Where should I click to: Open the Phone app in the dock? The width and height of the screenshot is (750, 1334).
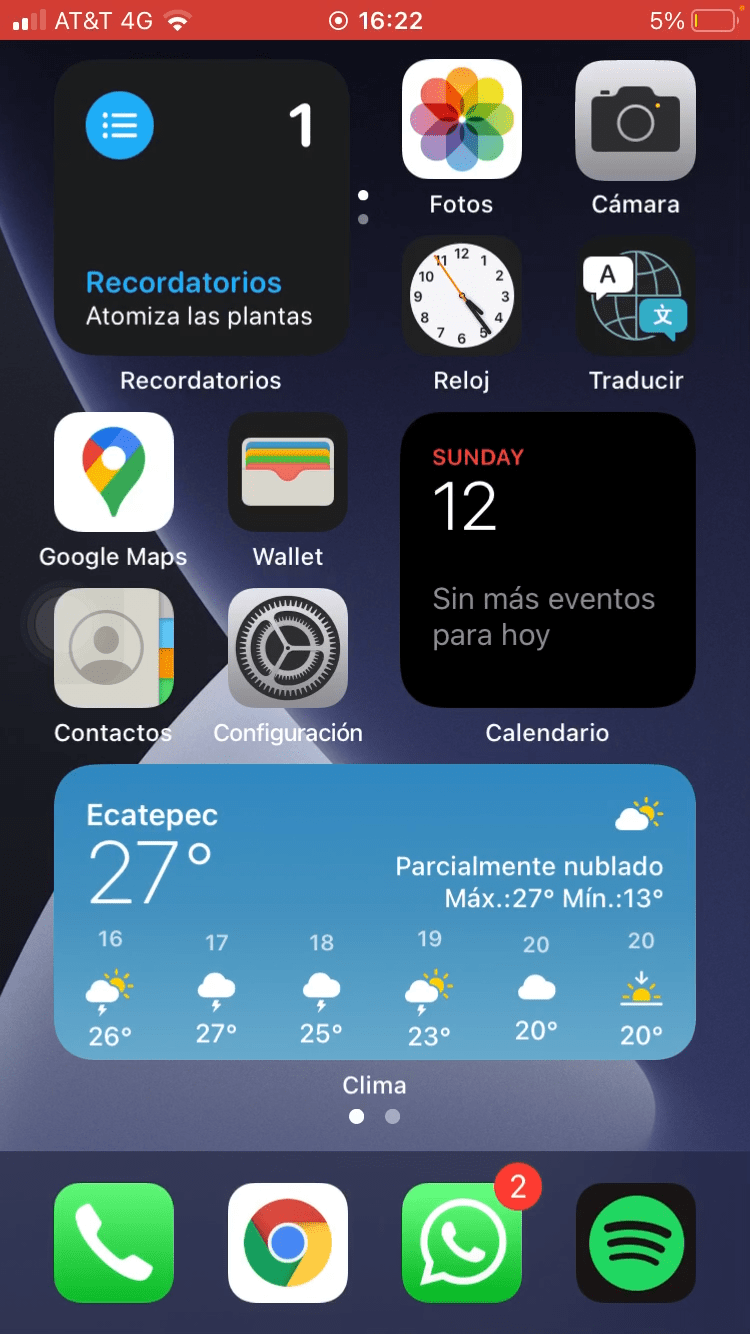(114, 1243)
